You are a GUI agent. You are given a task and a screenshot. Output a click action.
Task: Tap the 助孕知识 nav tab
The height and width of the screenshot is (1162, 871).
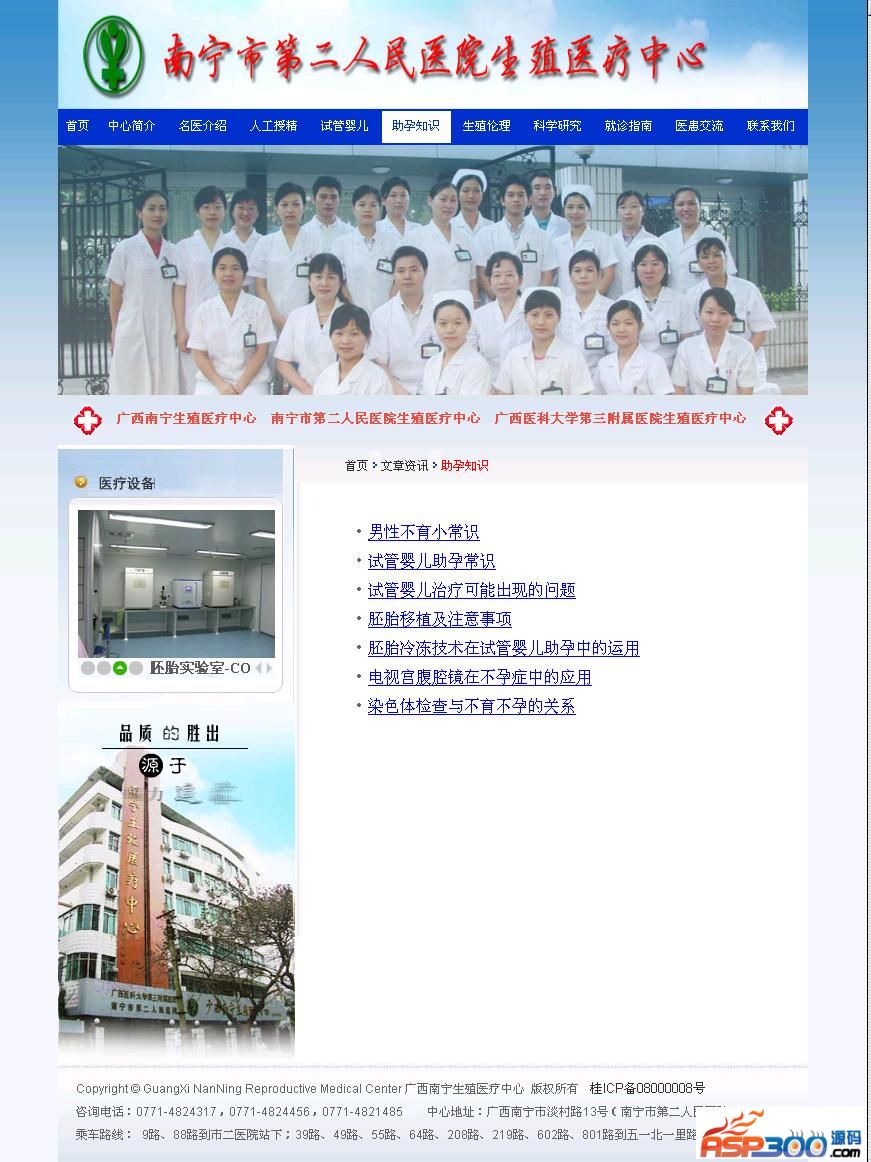[416, 126]
